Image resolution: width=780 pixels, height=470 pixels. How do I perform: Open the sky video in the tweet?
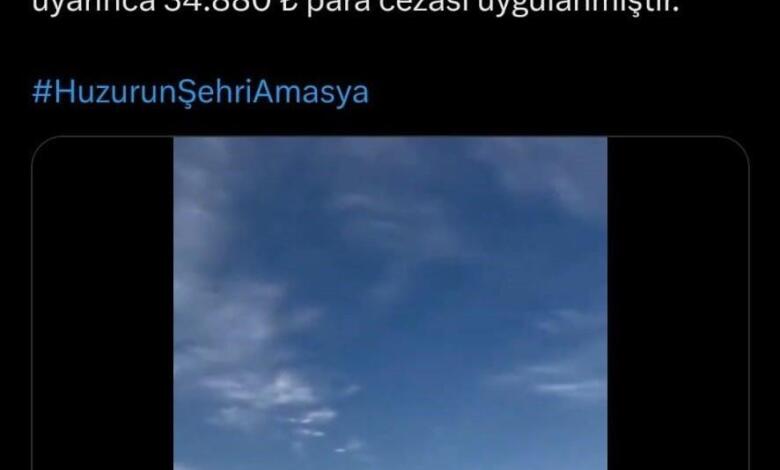pyautogui.click(x=390, y=302)
